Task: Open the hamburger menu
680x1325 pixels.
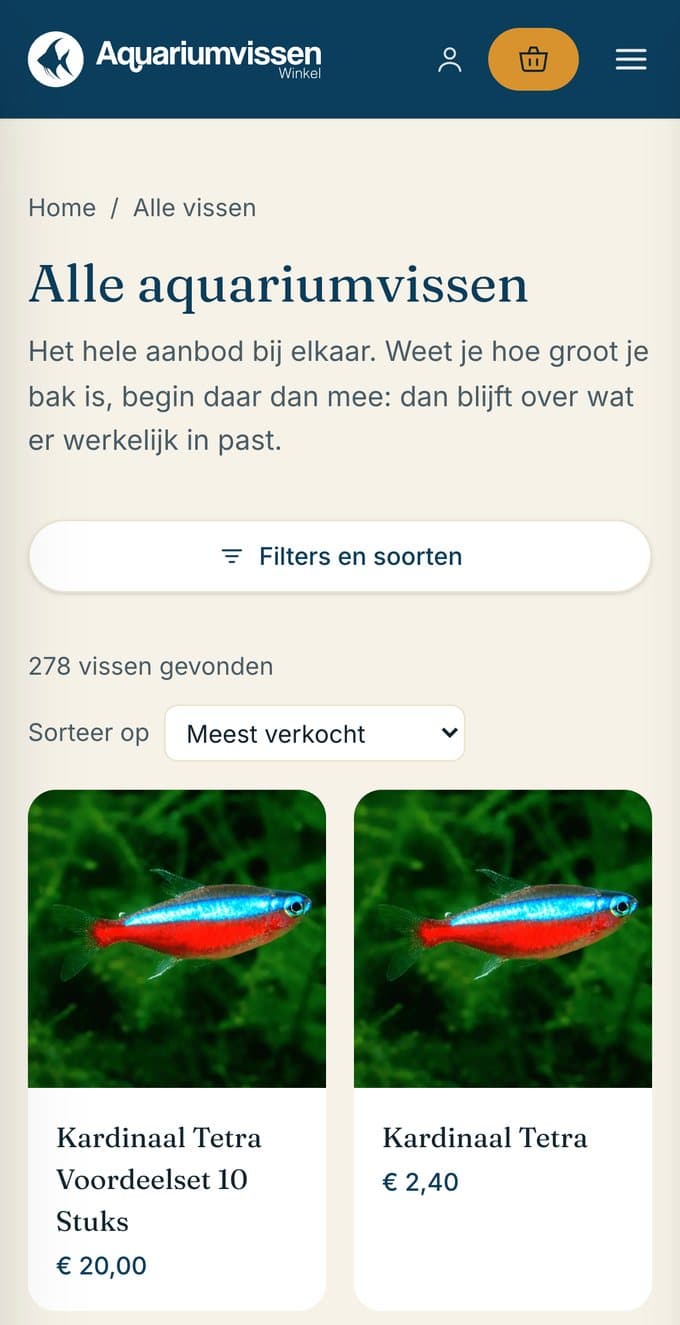Action: [631, 60]
